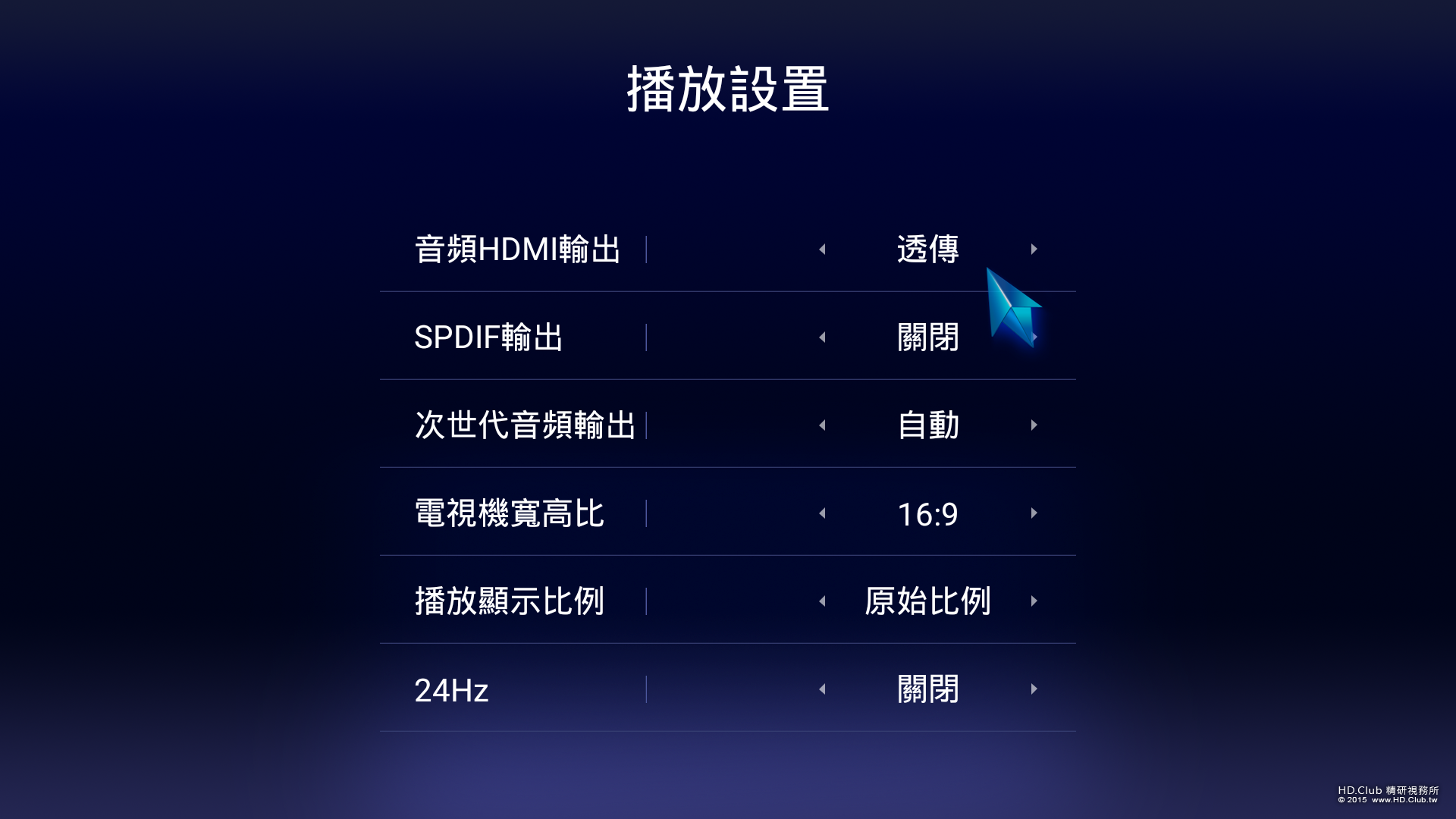This screenshot has height=819, width=1456.
Task: Tap left arrow for 次世代音頻輸出
Action: click(822, 425)
